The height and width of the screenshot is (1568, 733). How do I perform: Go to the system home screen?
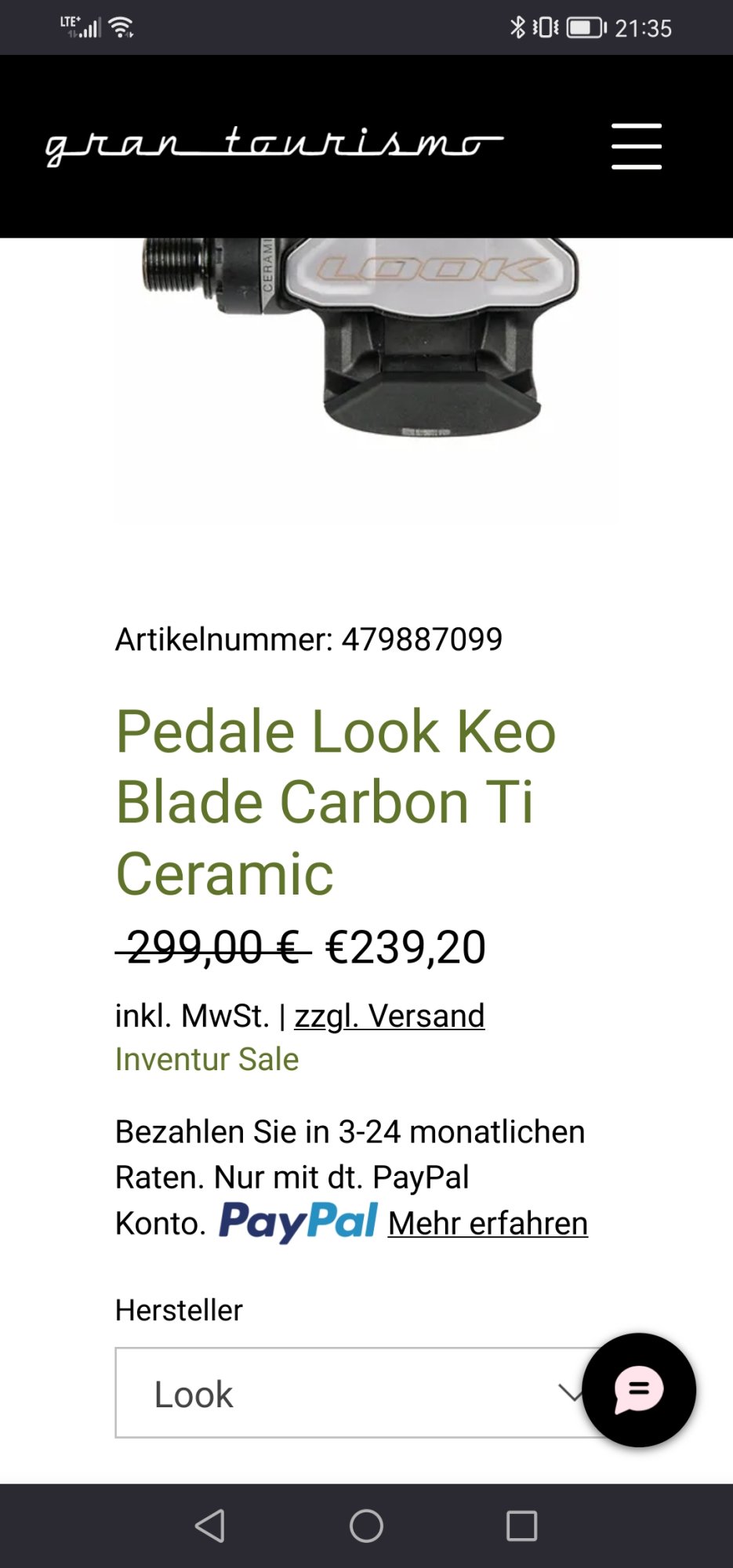[366, 1526]
